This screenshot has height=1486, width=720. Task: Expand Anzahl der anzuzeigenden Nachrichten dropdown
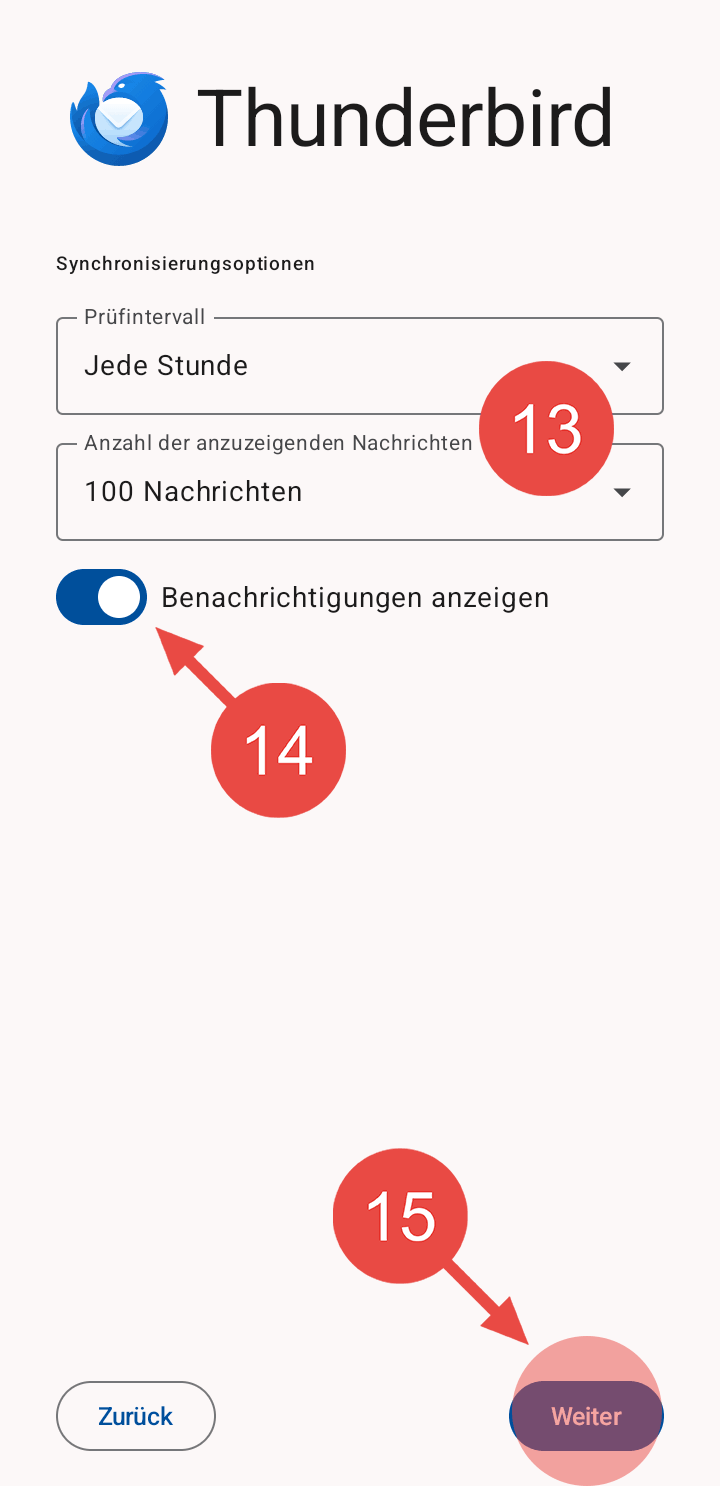tap(300, 492)
